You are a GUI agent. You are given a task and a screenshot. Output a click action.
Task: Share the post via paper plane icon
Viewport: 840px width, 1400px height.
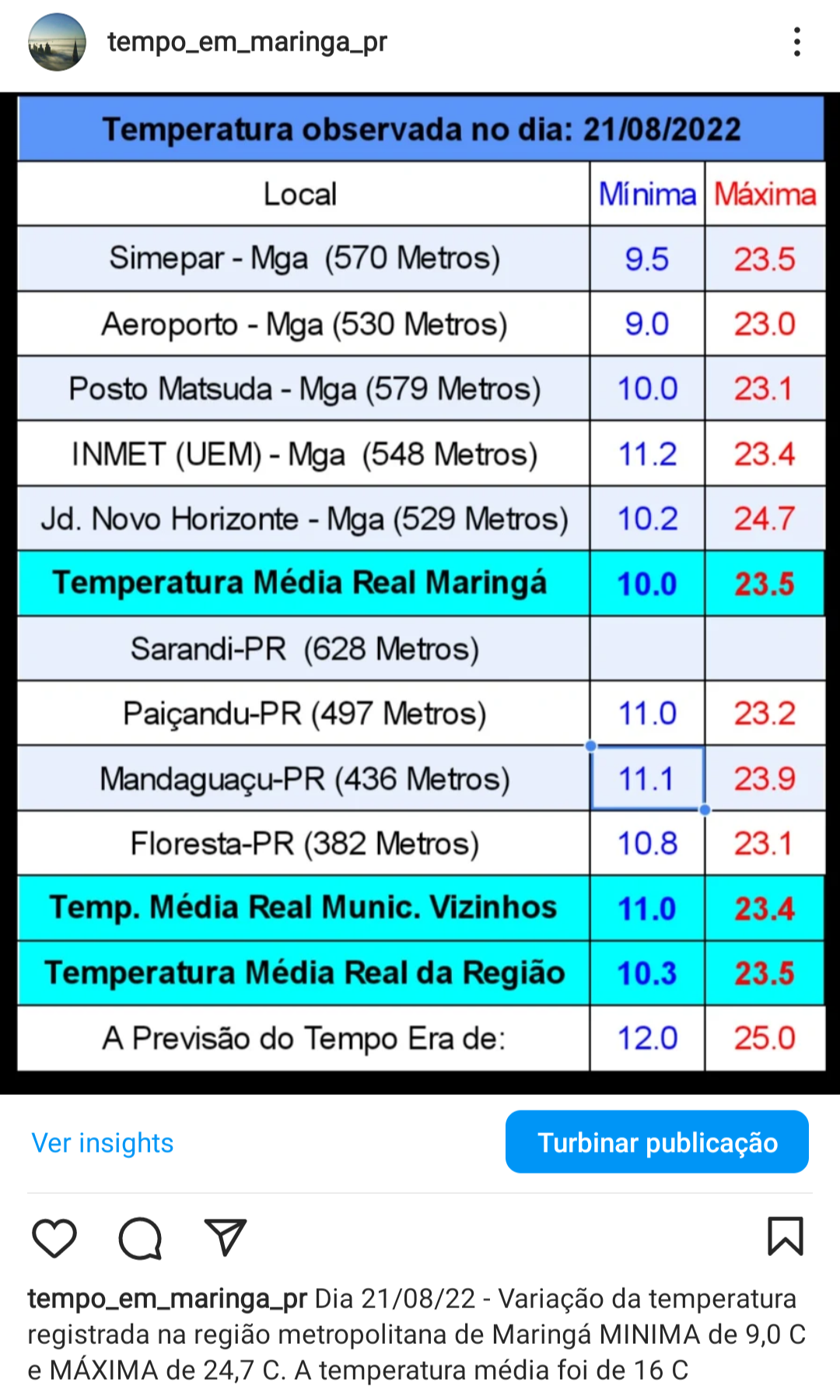point(226,1237)
